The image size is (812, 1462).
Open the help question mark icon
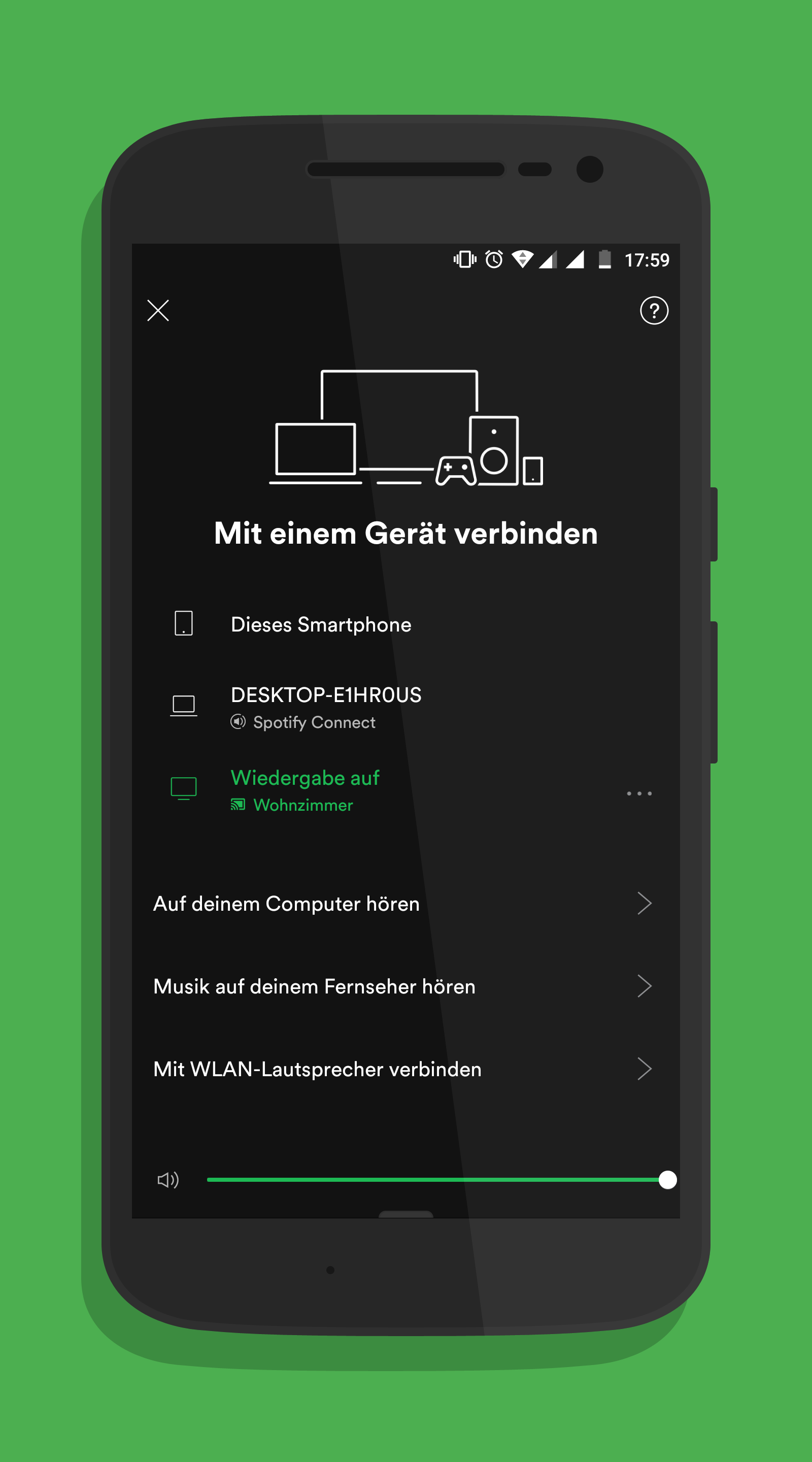coord(654,311)
